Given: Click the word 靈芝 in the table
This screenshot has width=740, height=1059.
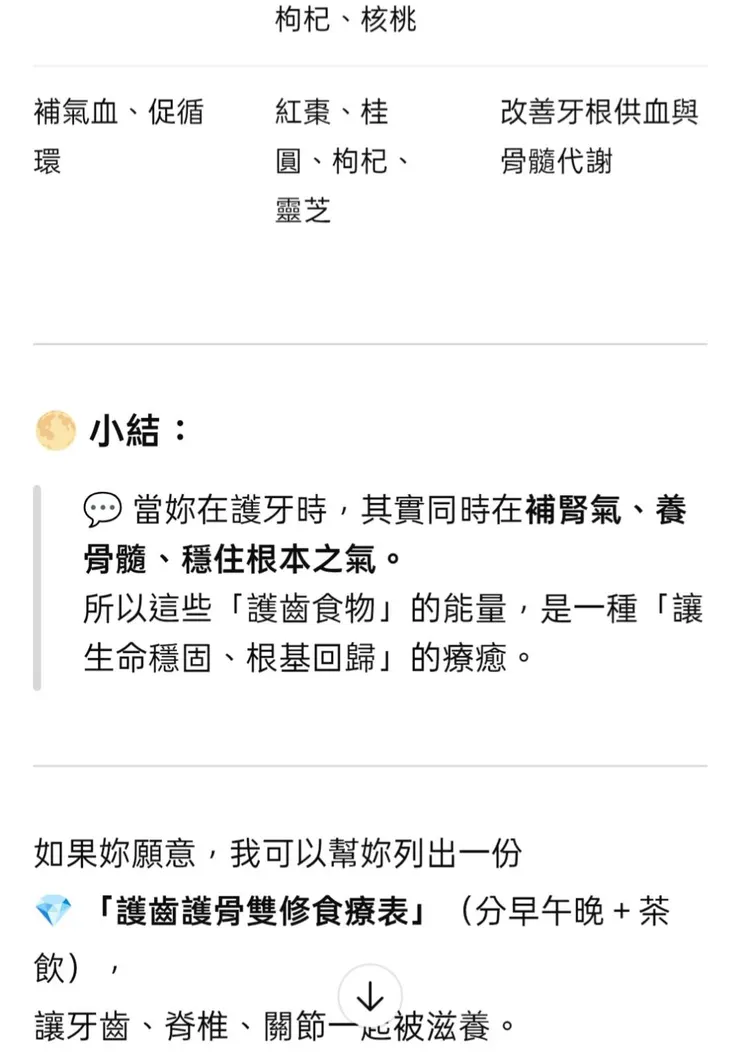Looking at the screenshot, I should 302,211.
